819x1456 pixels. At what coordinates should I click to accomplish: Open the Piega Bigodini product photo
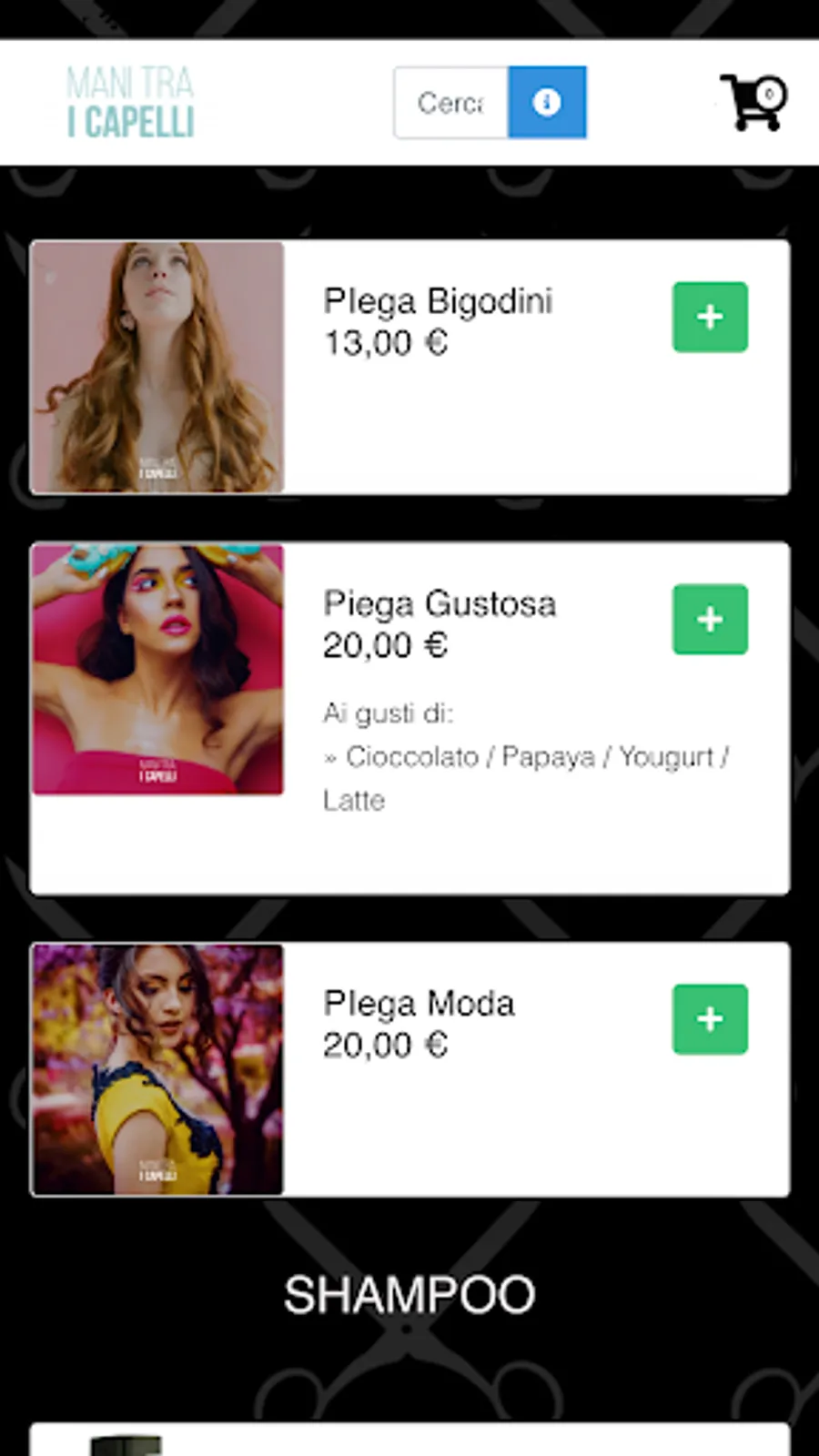(157, 367)
